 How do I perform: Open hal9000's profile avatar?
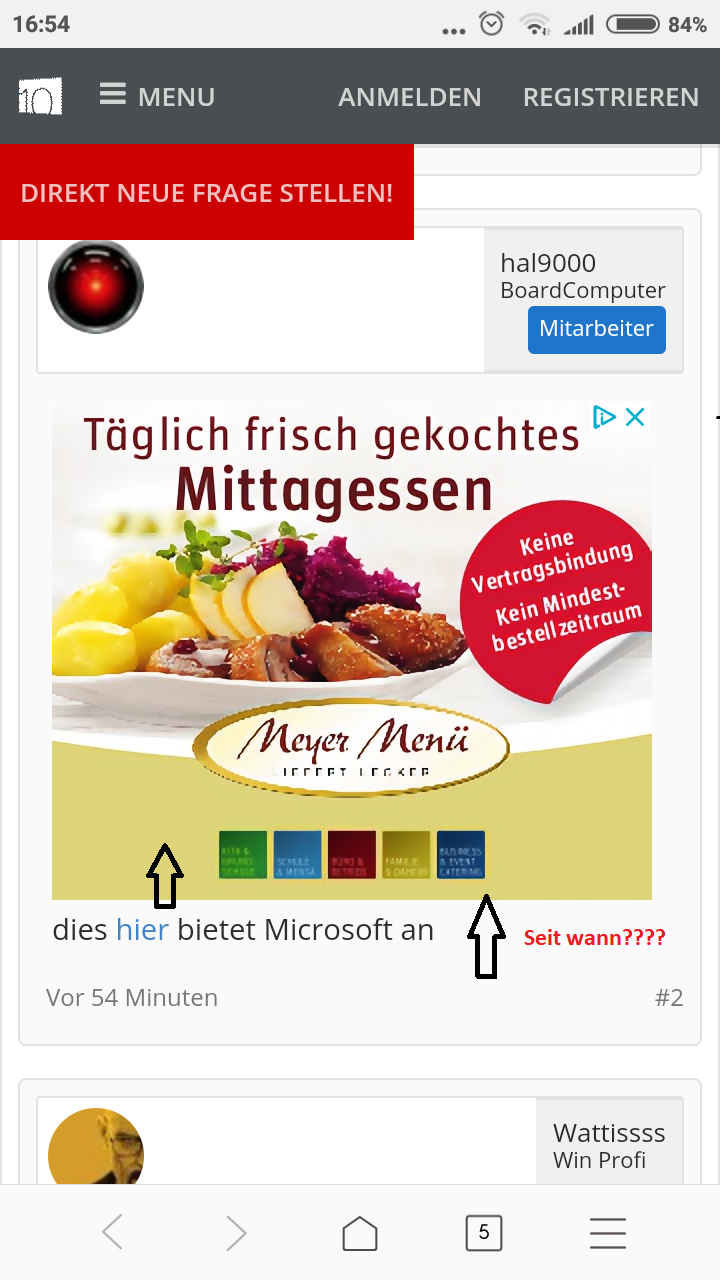point(96,286)
